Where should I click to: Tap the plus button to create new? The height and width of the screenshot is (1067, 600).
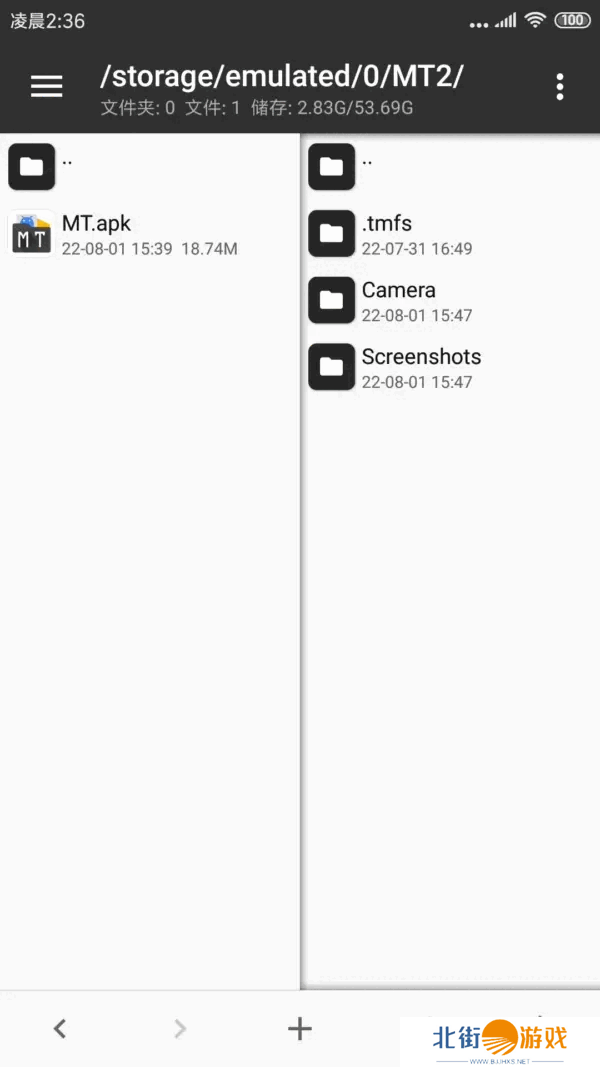(300, 1028)
